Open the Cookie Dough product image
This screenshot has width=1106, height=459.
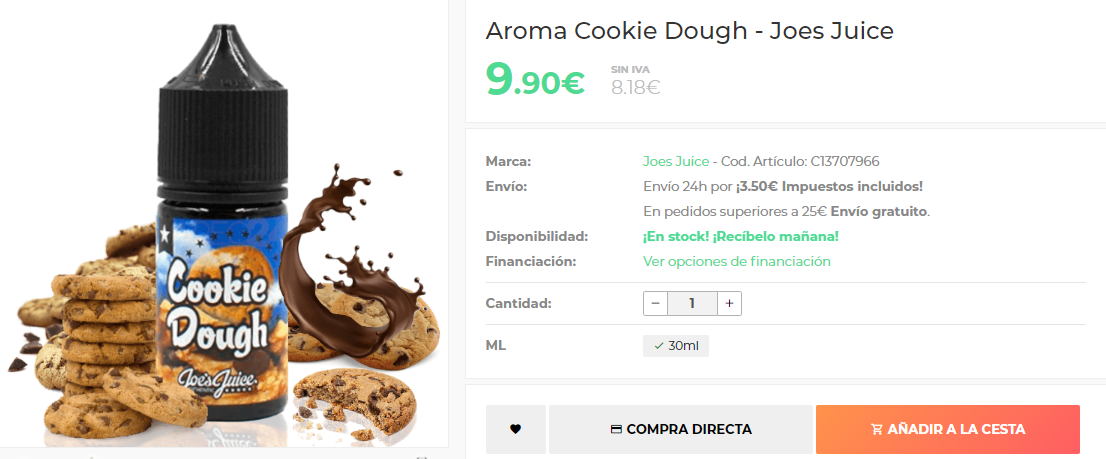click(x=222, y=240)
